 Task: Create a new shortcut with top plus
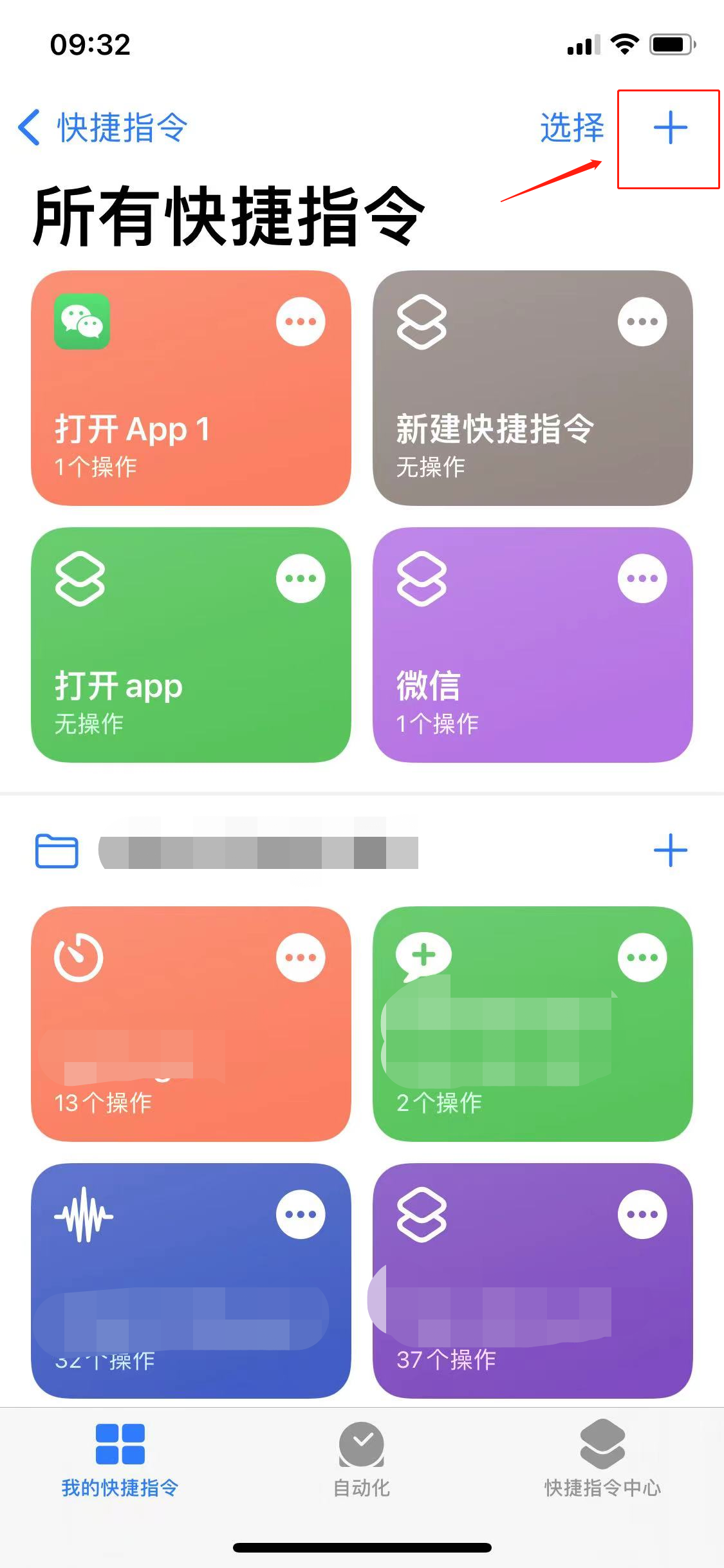670,127
